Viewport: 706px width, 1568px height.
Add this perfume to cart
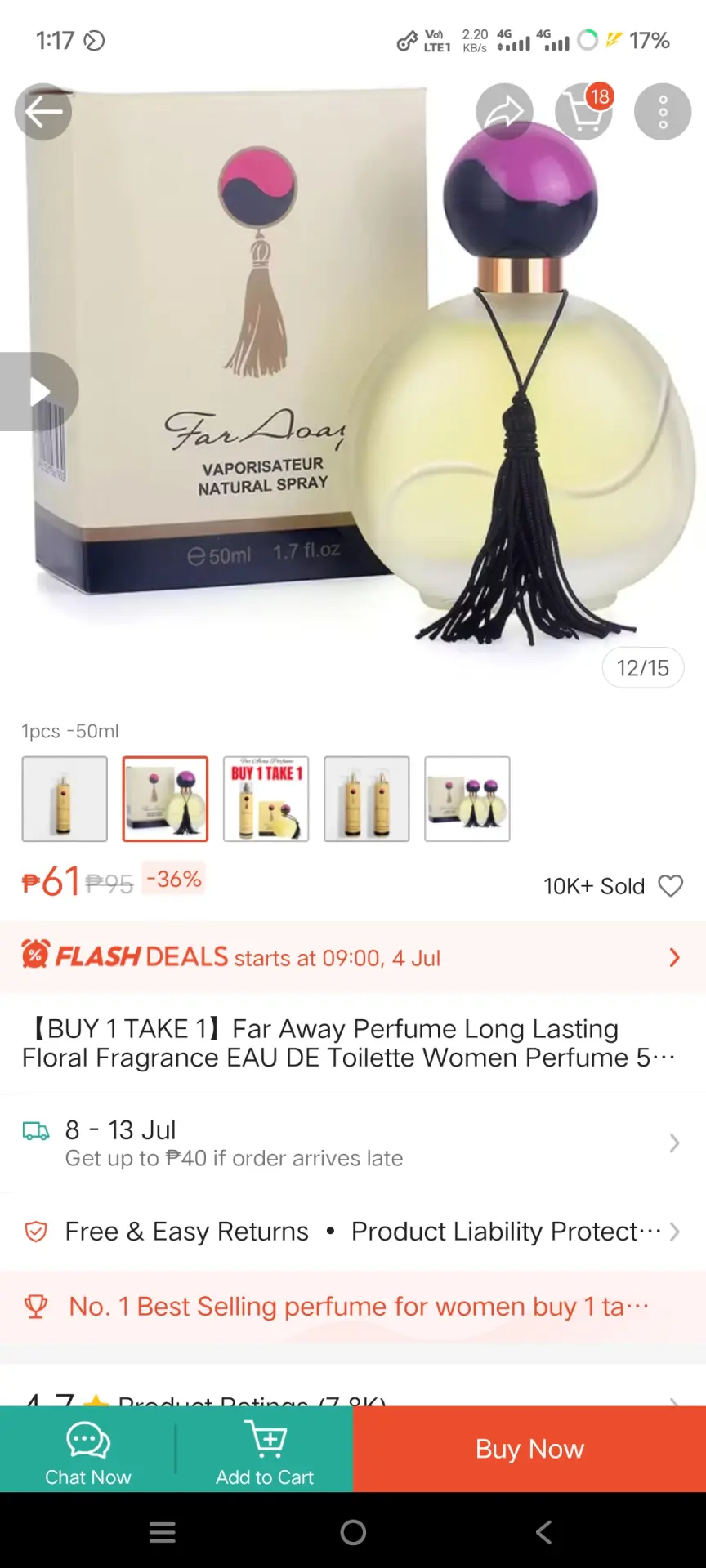pyautogui.click(x=265, y=1450)
